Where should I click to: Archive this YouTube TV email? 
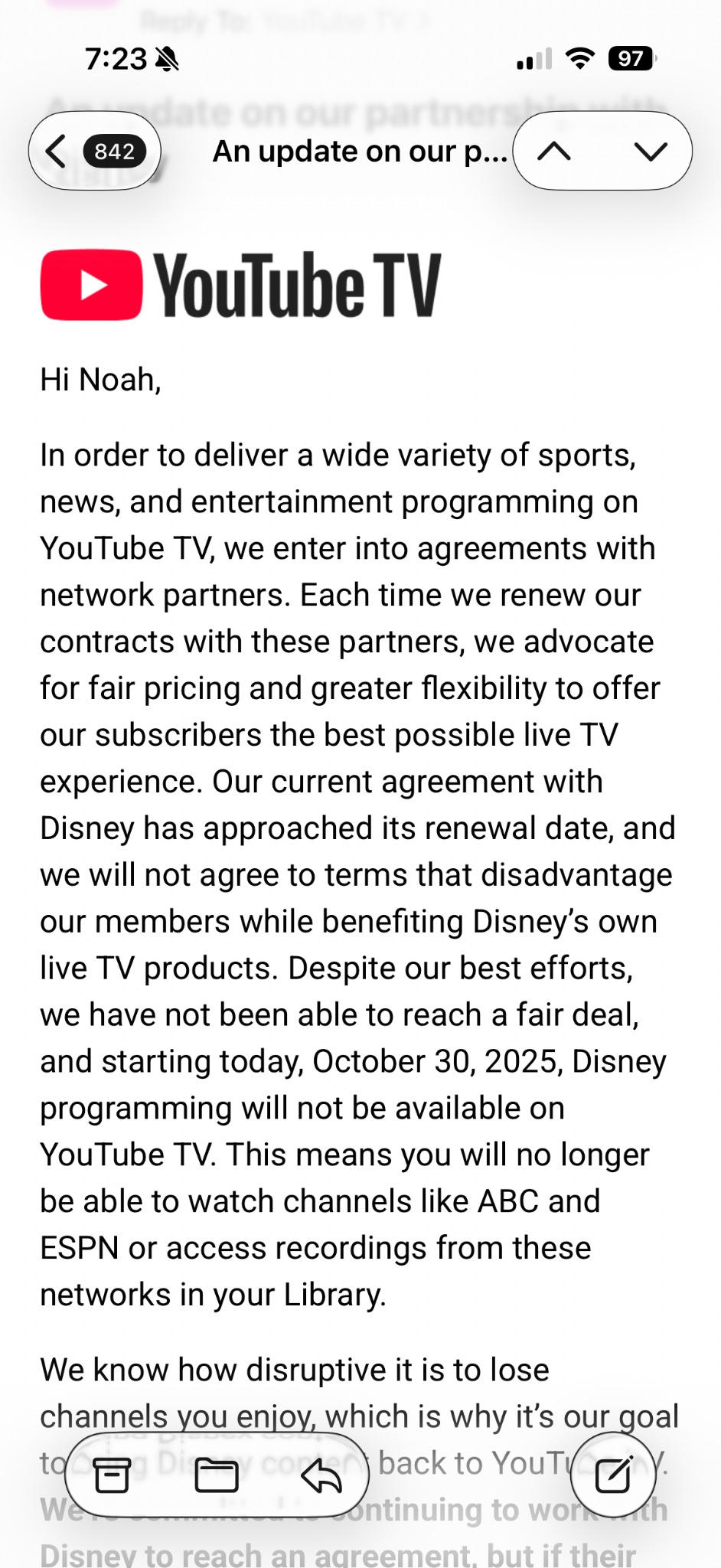pyautogui.click(x=112, y=1475)
